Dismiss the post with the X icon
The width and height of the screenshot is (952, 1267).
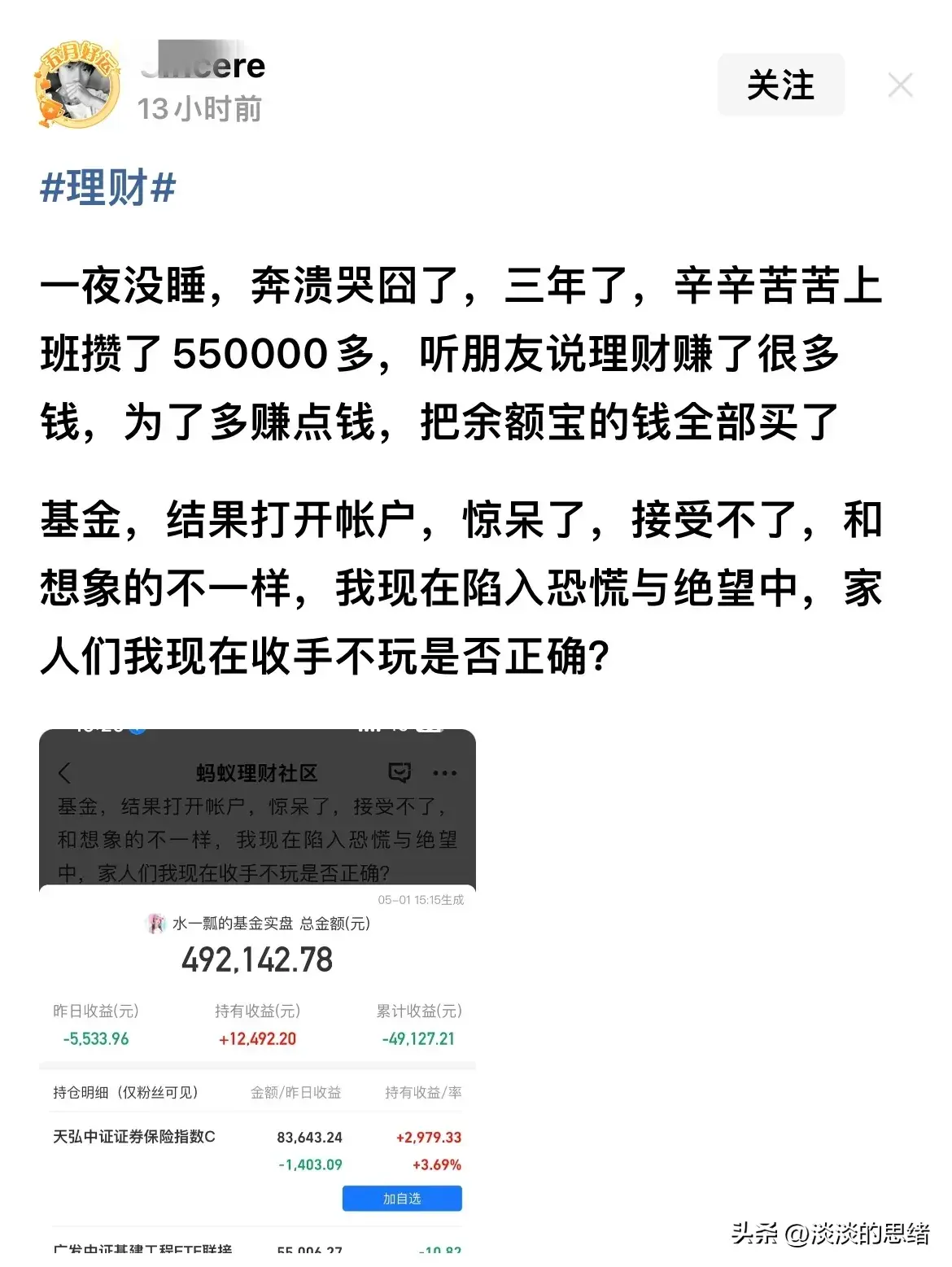point(900,85)
